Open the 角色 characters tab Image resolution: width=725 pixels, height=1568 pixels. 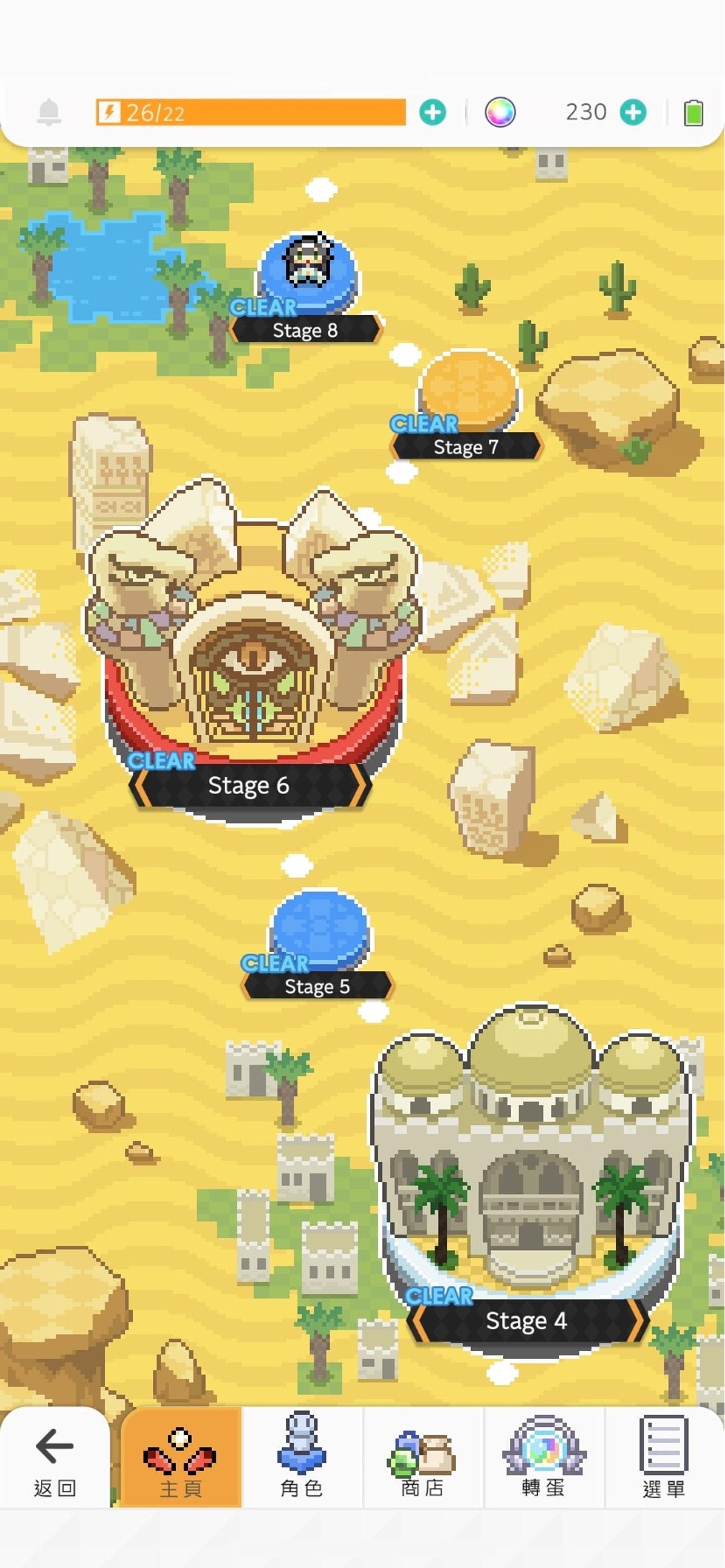[x=301, y=1461]
